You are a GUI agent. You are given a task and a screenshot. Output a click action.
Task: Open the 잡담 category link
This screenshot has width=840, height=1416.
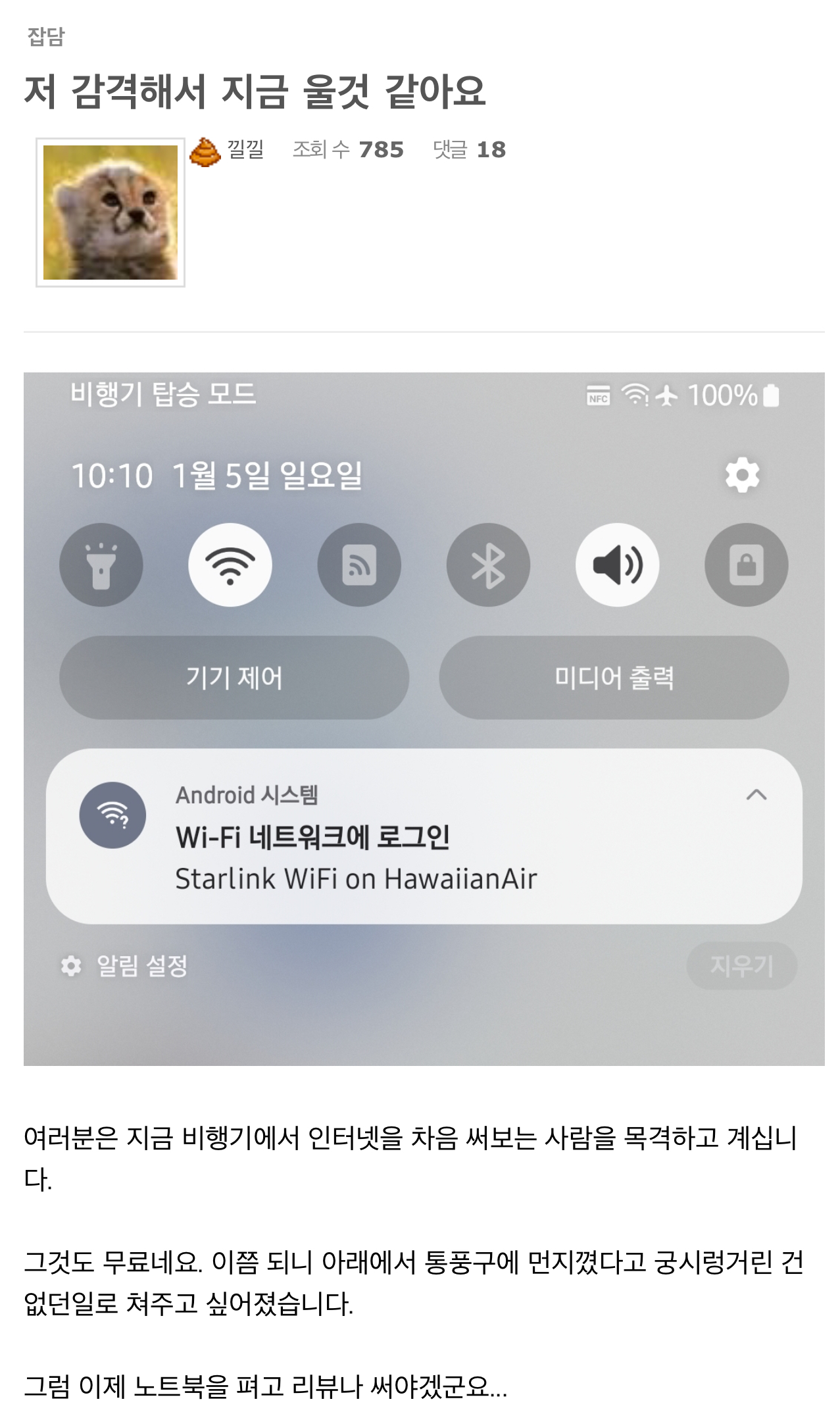(x=46, y=37)
